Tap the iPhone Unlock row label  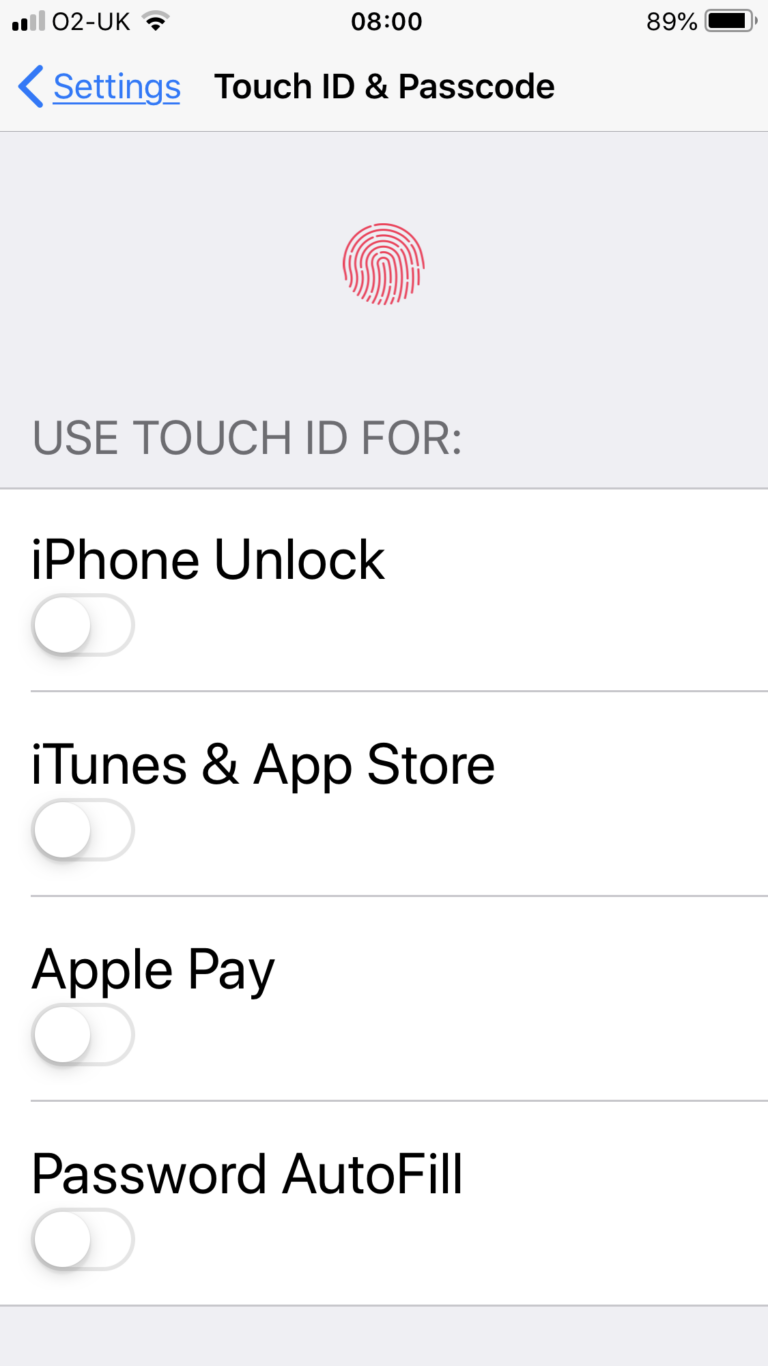[209, 559]
